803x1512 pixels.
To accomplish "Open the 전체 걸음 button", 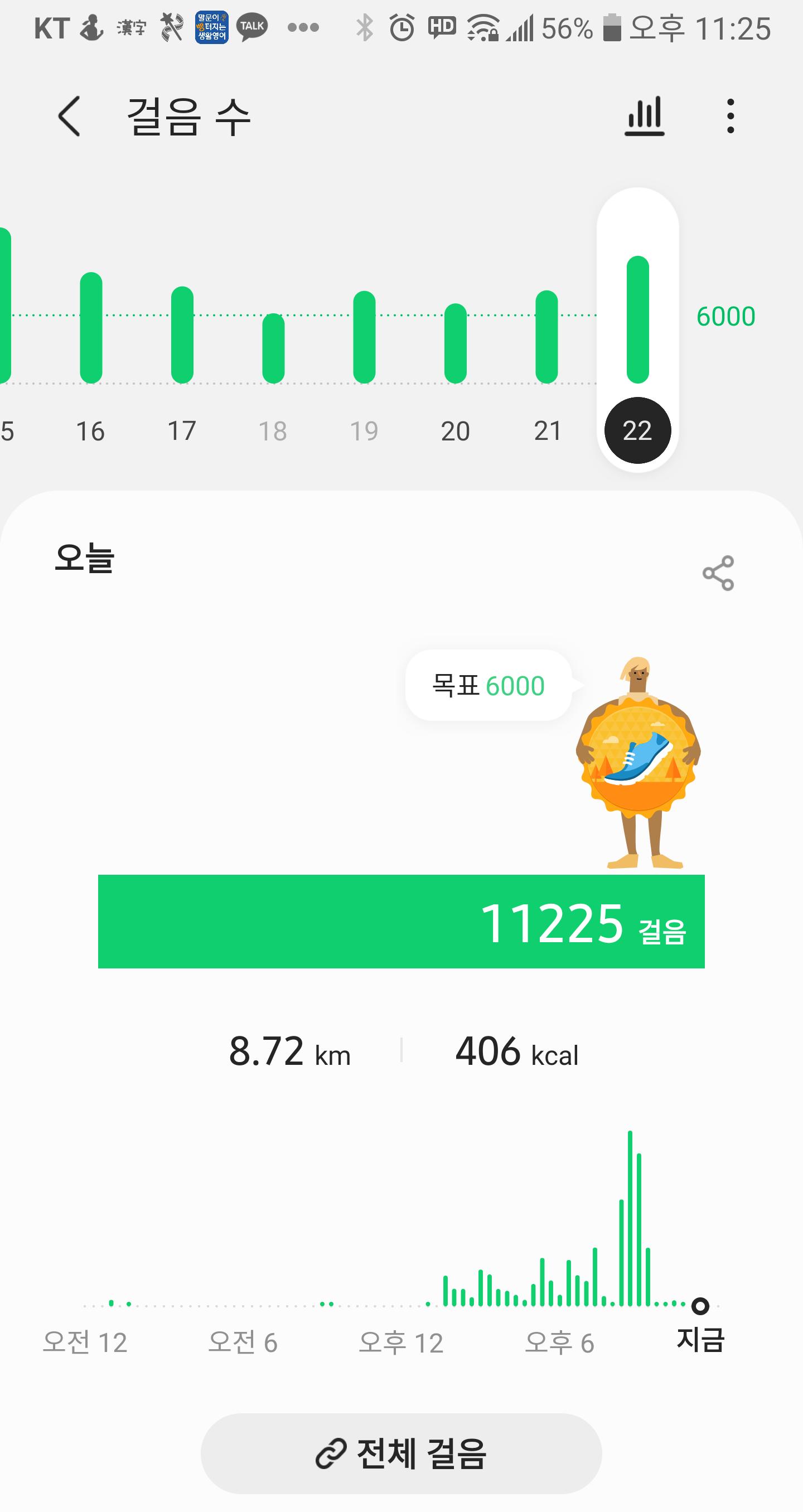I will pyautogui.click(x=401, y=1453).
